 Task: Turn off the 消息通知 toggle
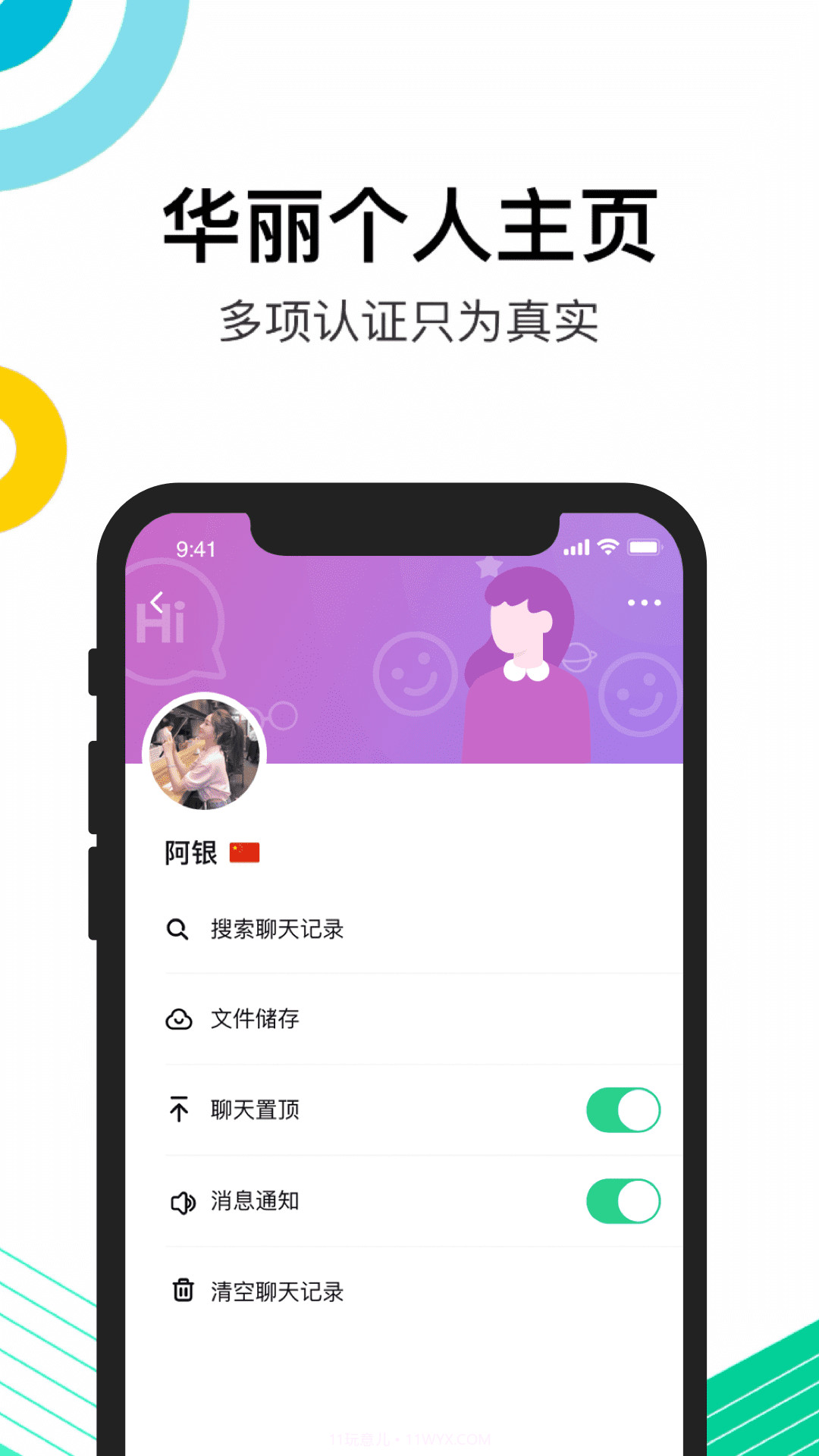(x=623, y=1201)
